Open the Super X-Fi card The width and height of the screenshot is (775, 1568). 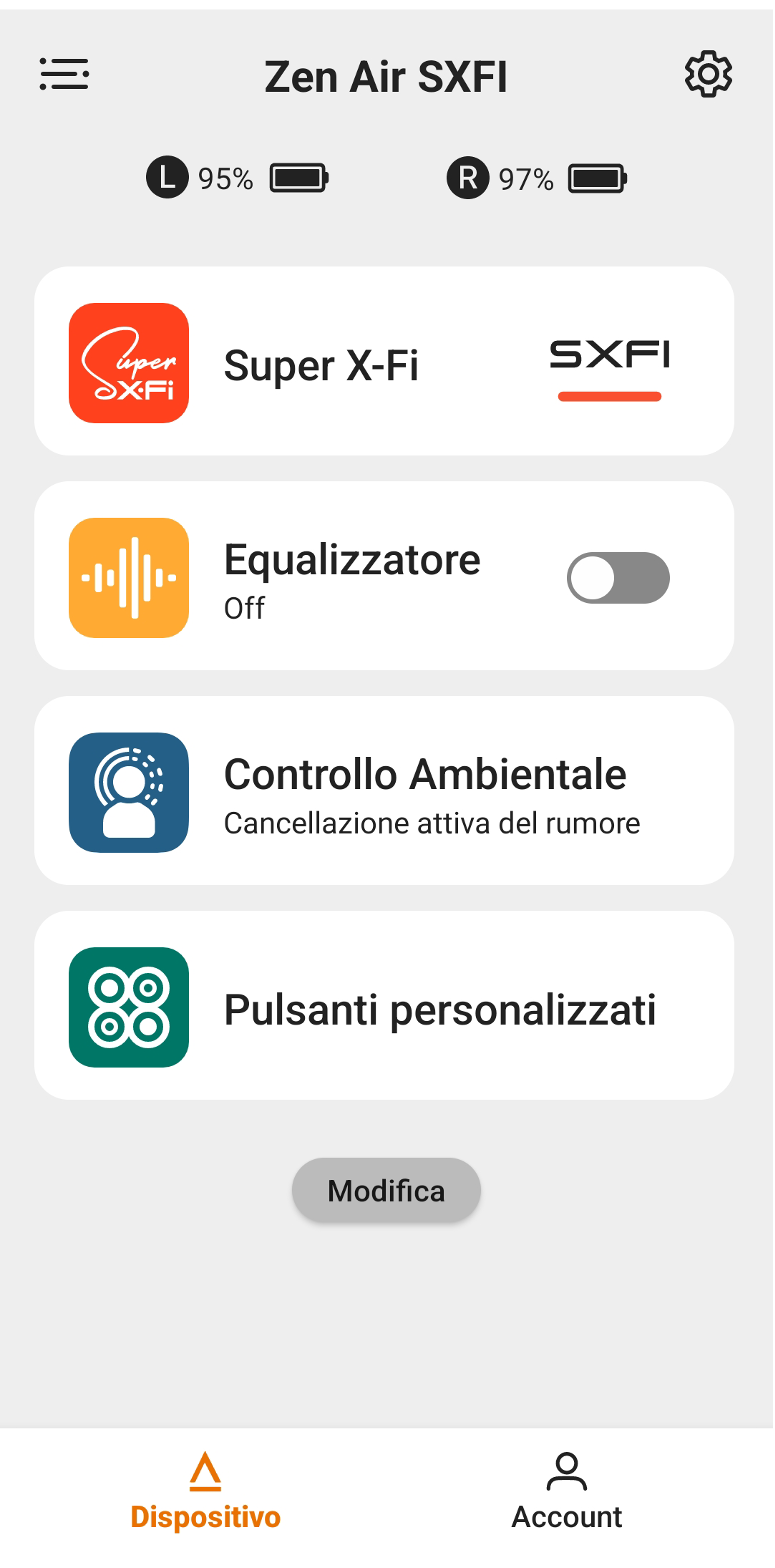pos(384,361)
